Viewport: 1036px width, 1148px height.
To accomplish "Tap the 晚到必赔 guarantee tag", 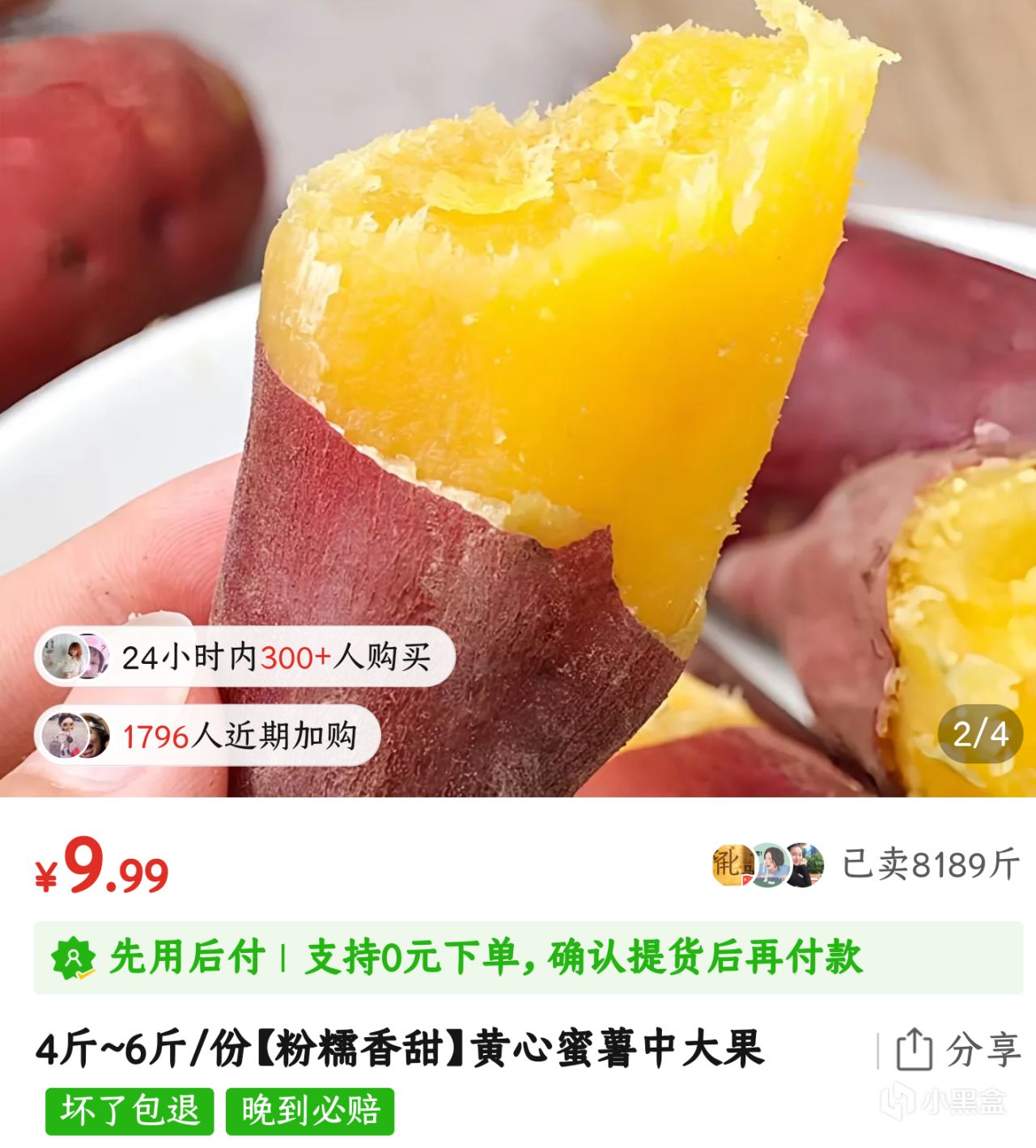I will pos(310,1111).
